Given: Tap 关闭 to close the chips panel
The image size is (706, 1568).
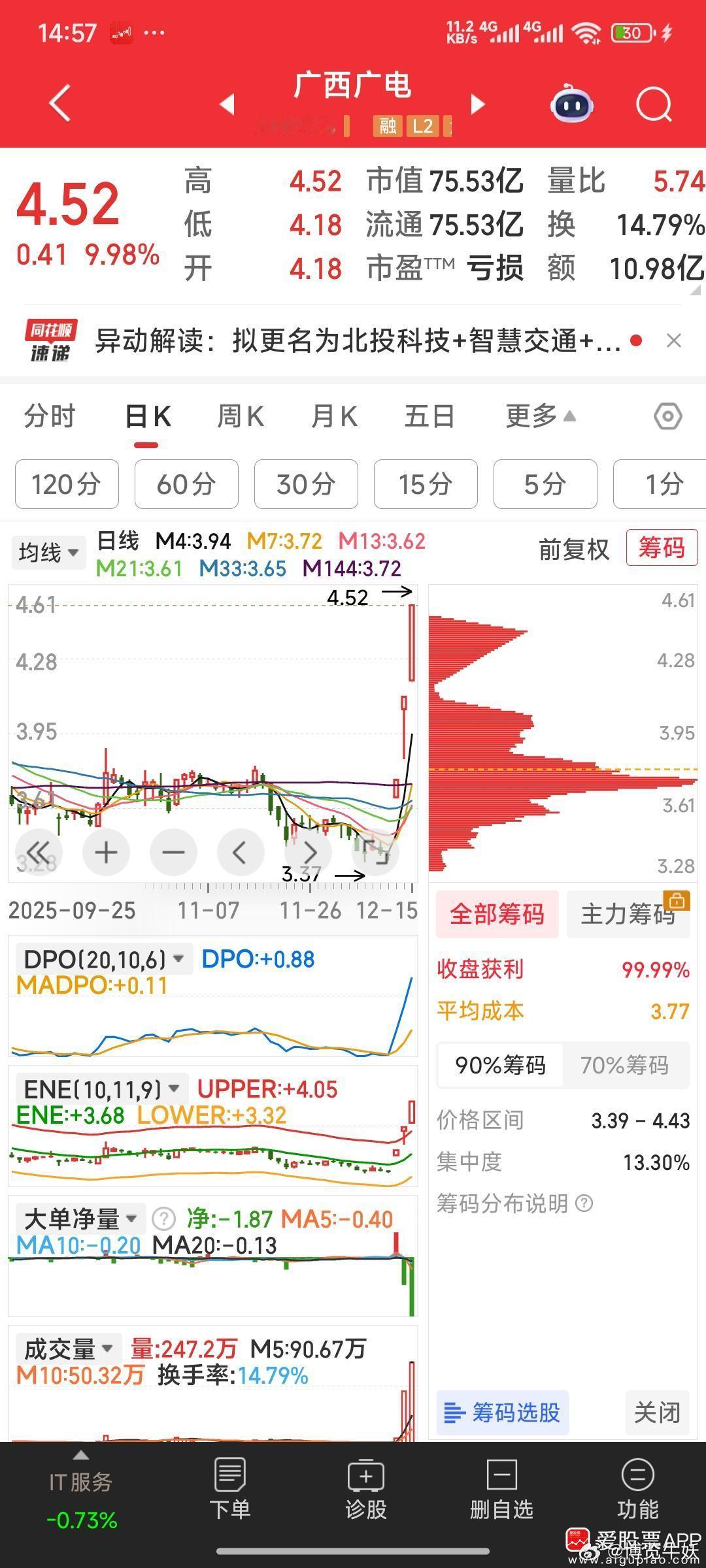Looking at the screenshot, I should (658, 1413).
